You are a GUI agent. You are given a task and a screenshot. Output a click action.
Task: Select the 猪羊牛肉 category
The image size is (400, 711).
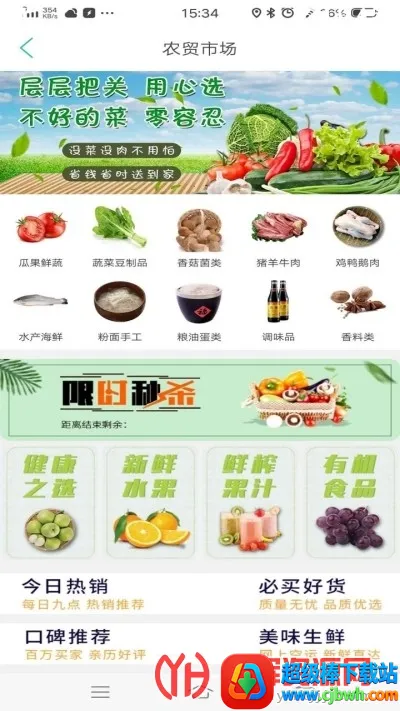click(x=278, y=237)
